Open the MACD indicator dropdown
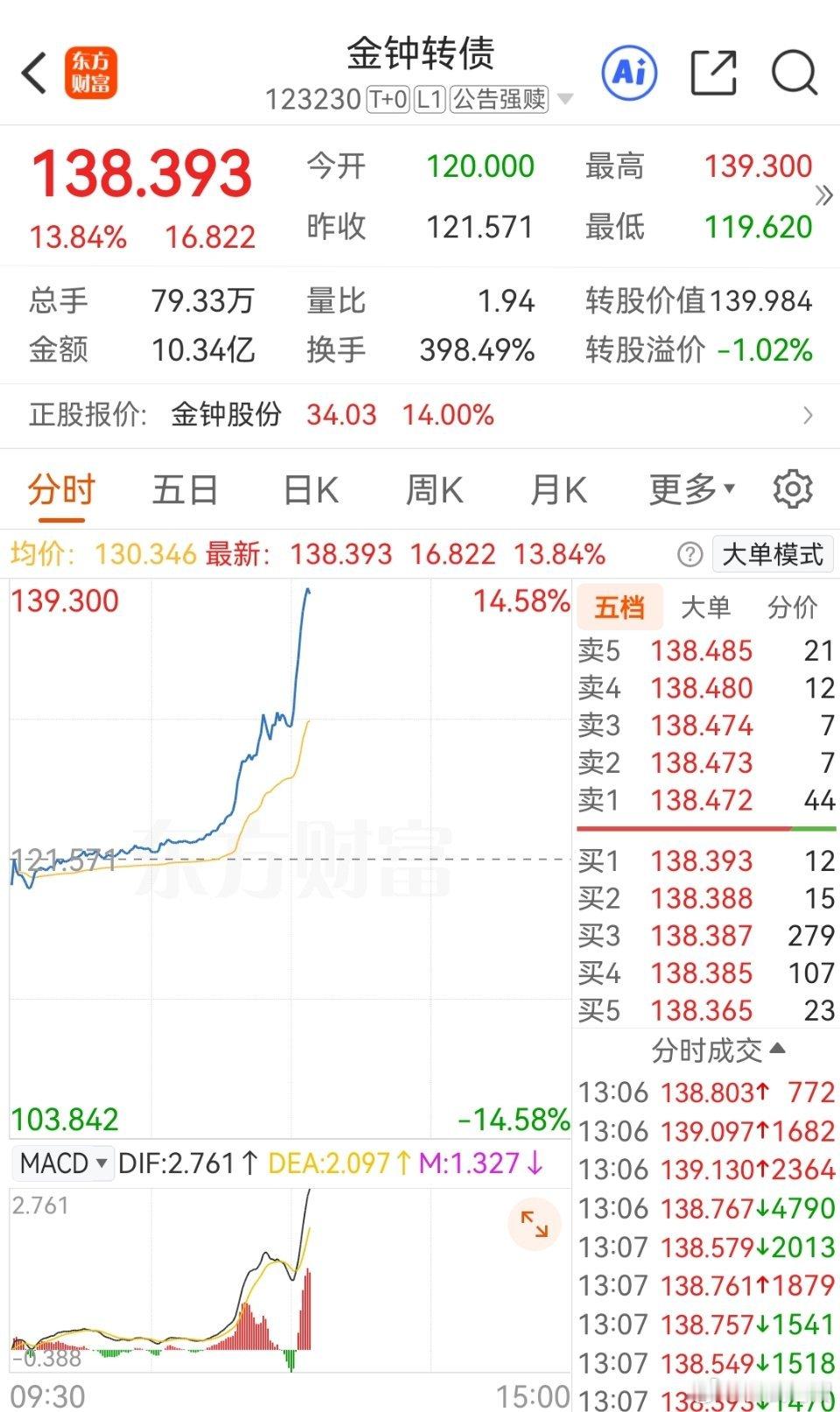This screenshot has width=840, height=1412. 62,1164
